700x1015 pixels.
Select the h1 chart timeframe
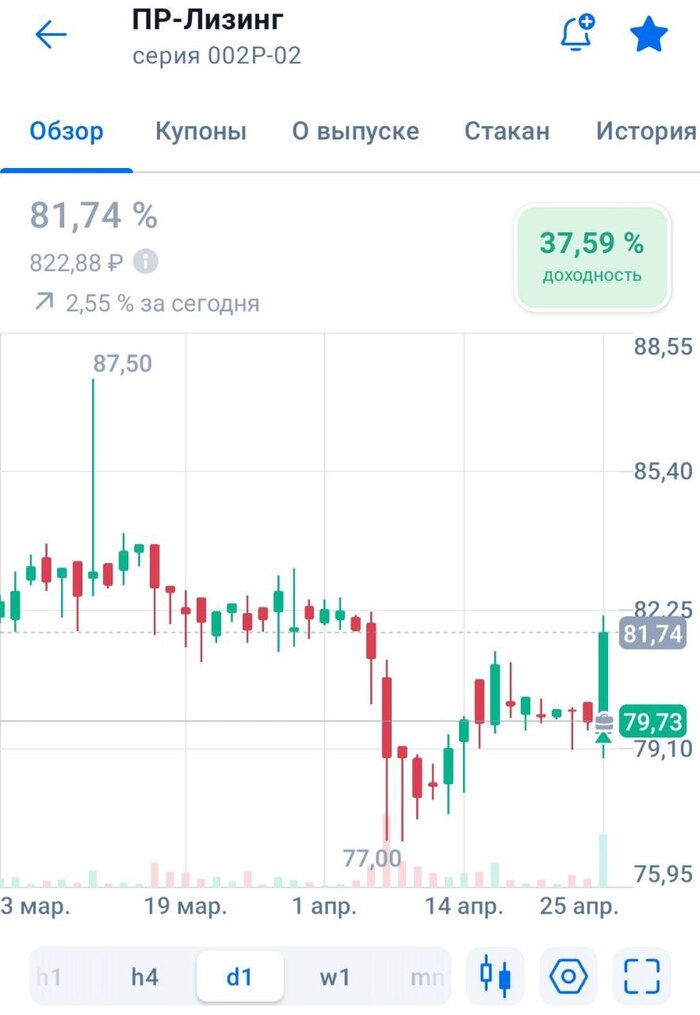[x=49, y=976]
